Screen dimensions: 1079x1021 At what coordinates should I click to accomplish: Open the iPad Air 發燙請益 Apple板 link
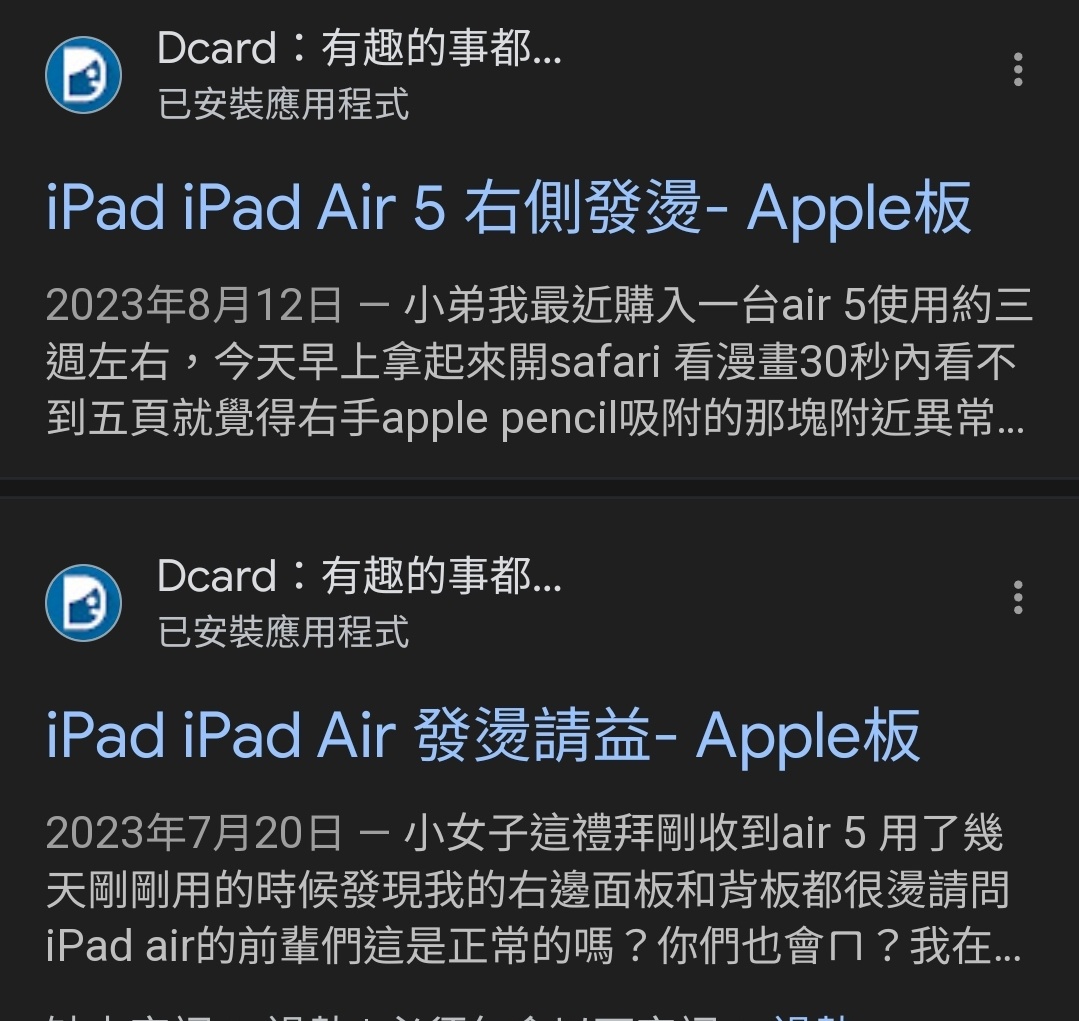click(x=482, y=736)
